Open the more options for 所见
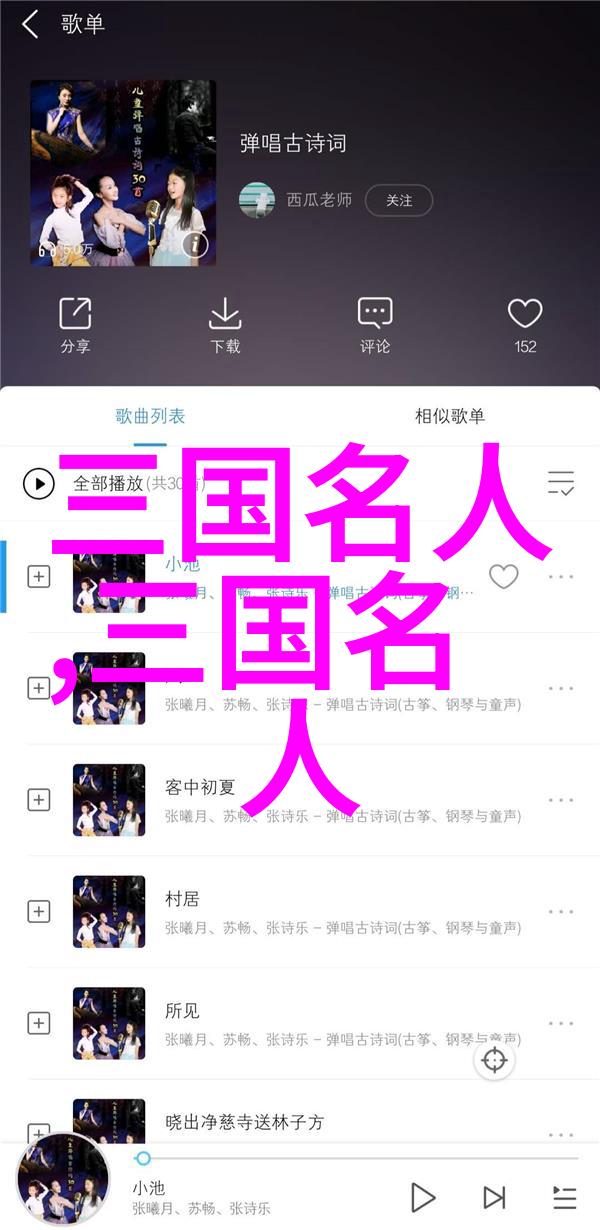This screenshot has height=1230, width=600. pos(561,1023)
